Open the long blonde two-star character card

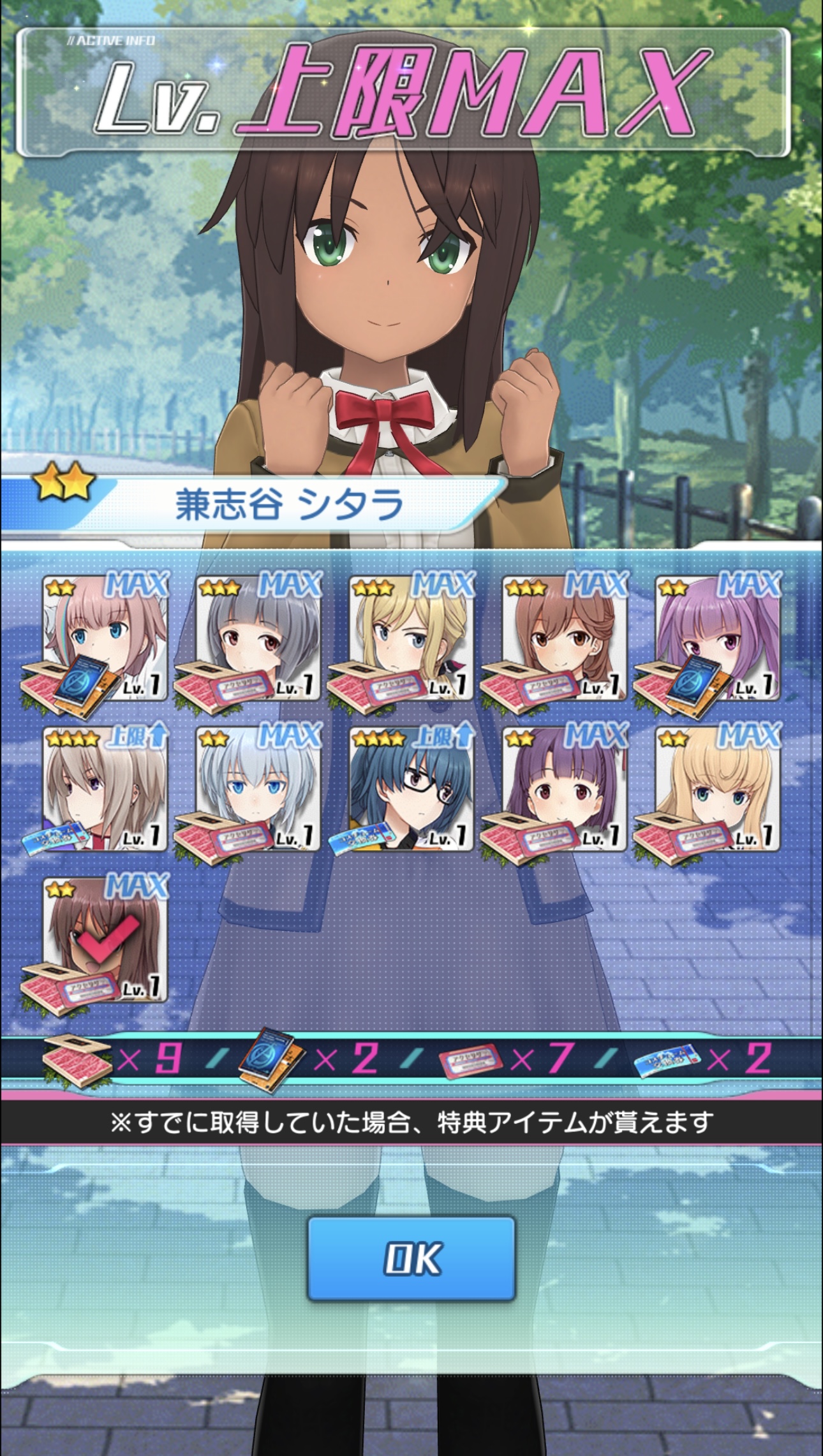pos(718,789)
